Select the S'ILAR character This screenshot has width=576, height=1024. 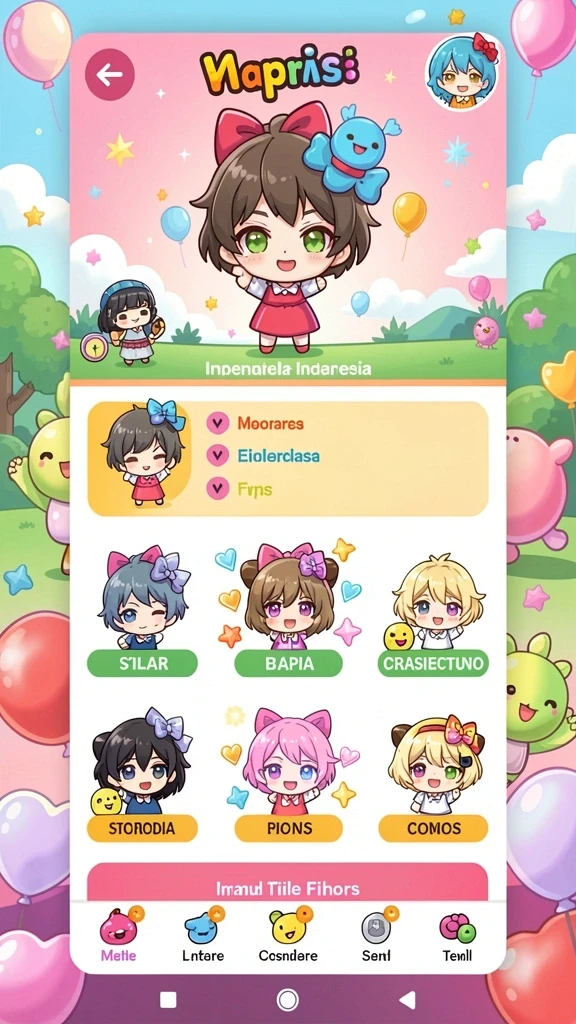(142, 664)
